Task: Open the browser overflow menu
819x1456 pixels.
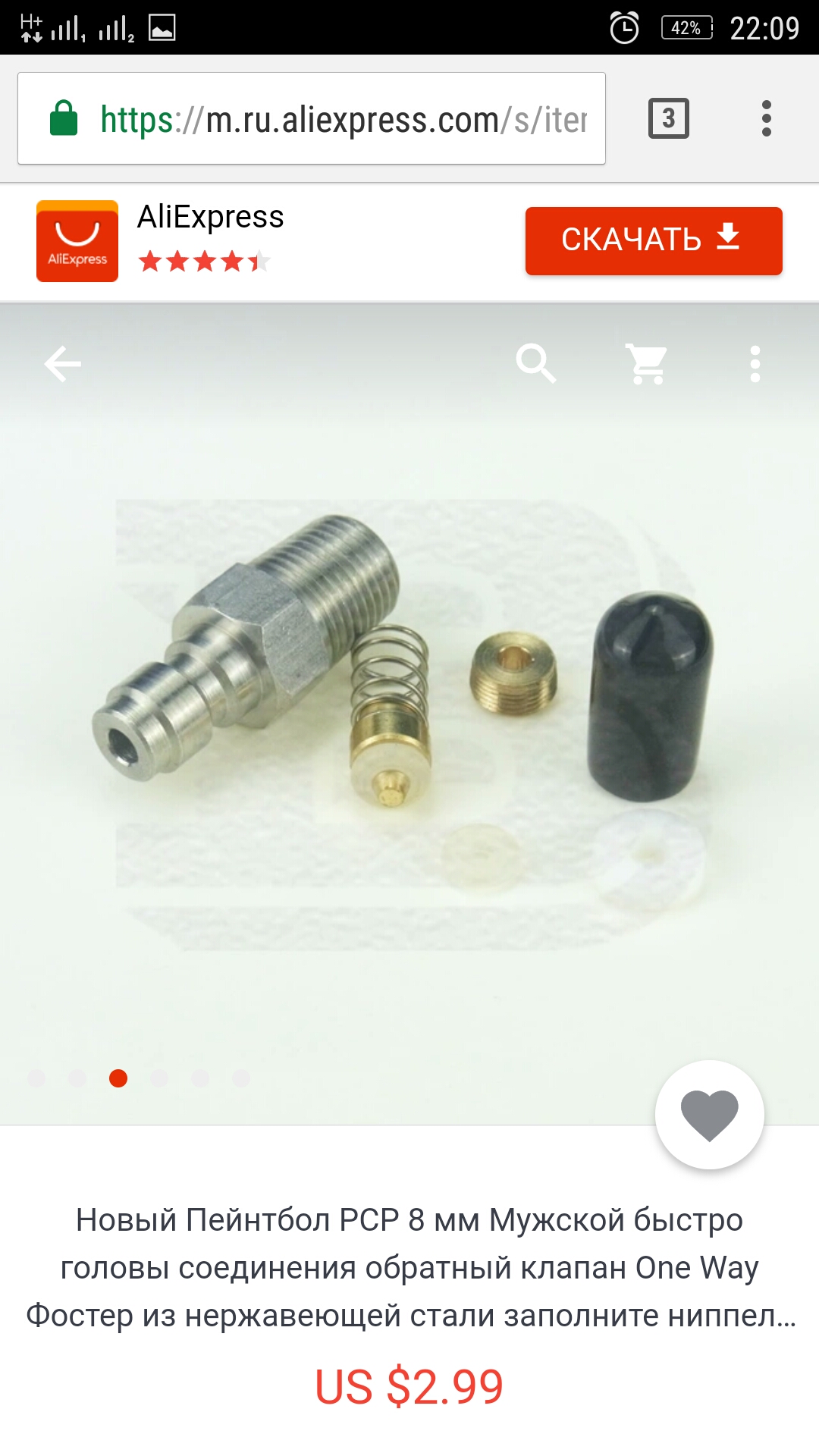Action: (x=766, y=118)
